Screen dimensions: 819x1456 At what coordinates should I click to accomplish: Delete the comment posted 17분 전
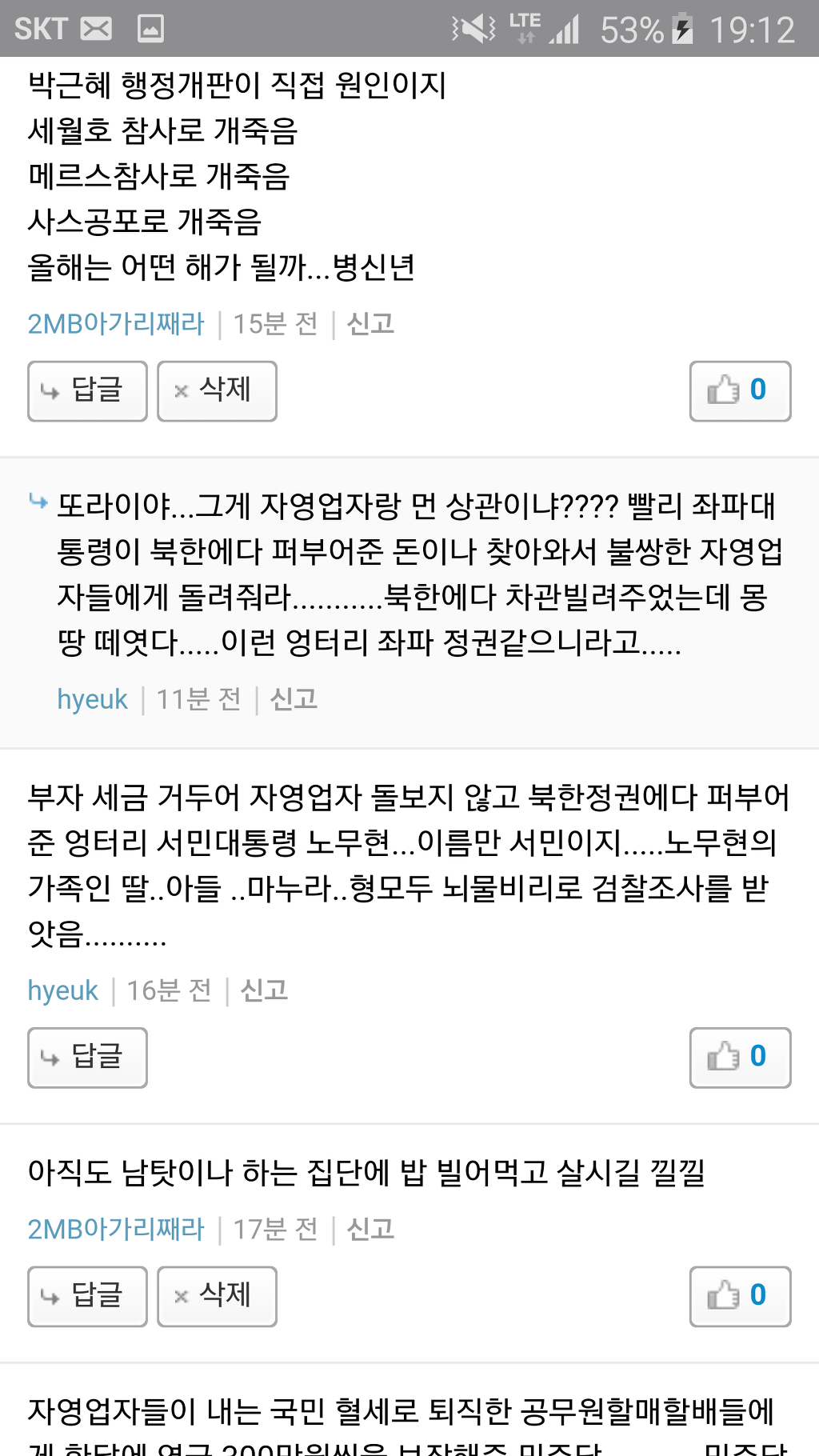(217, 1296)
